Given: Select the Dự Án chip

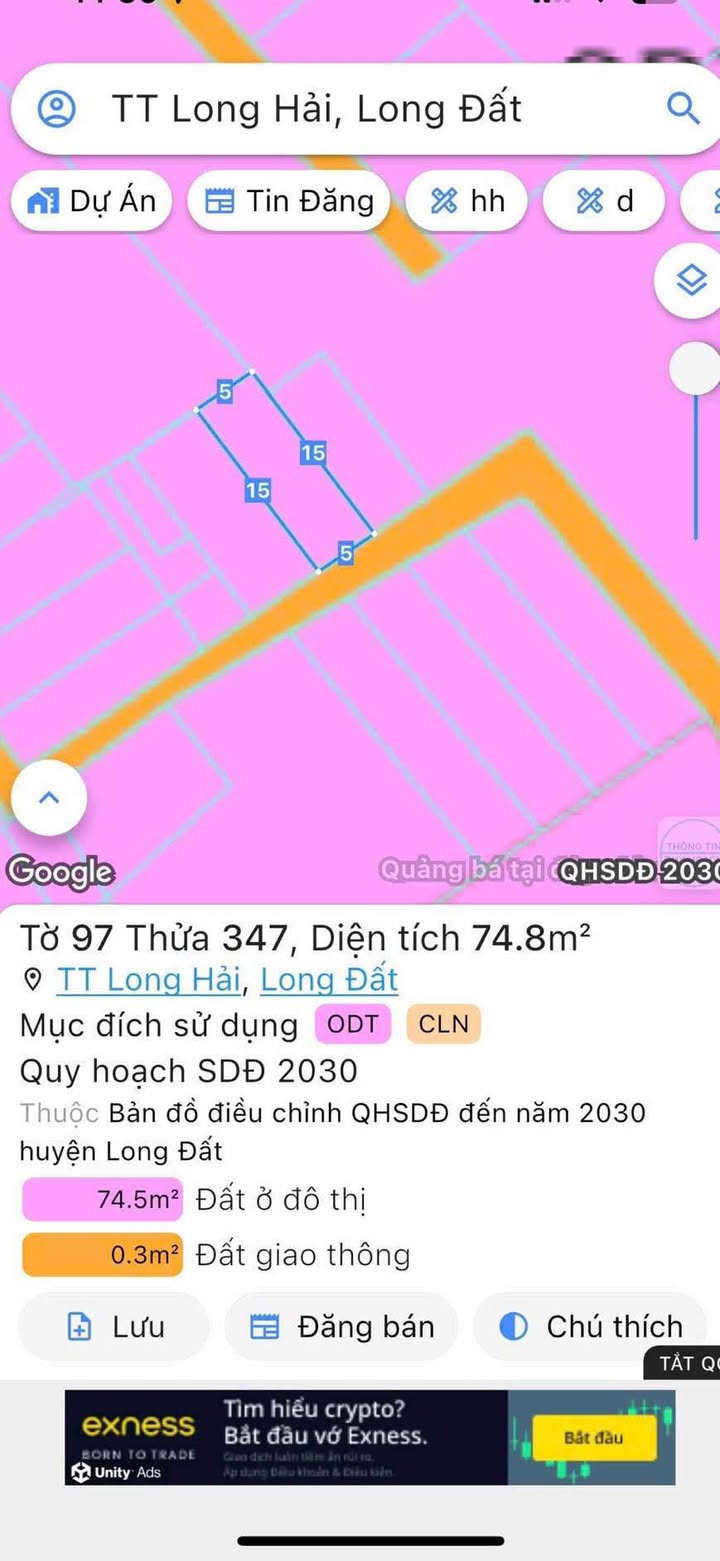Looking at the screenshot, I should (x=92, y=201).
